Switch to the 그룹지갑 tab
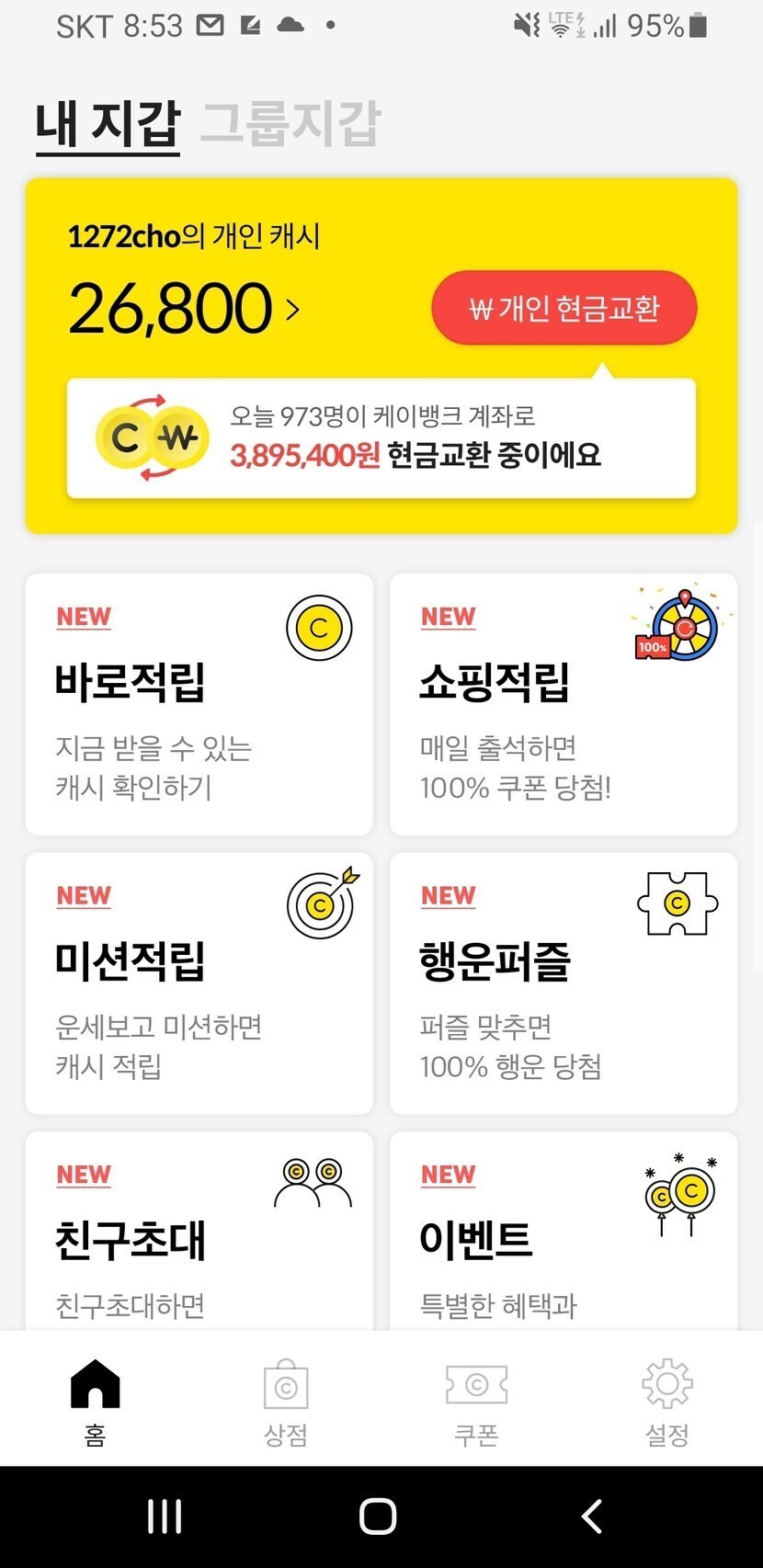 click(x=290, y=123)
